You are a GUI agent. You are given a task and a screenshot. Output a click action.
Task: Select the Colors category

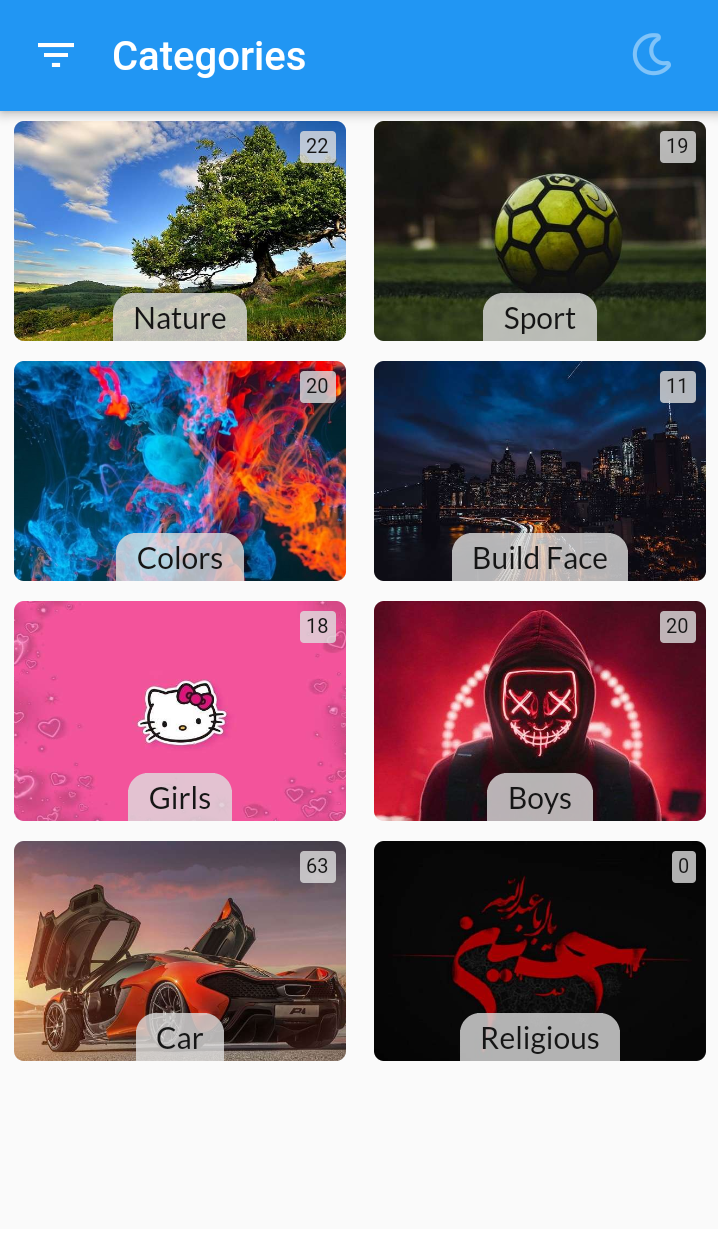pos(180,471)
